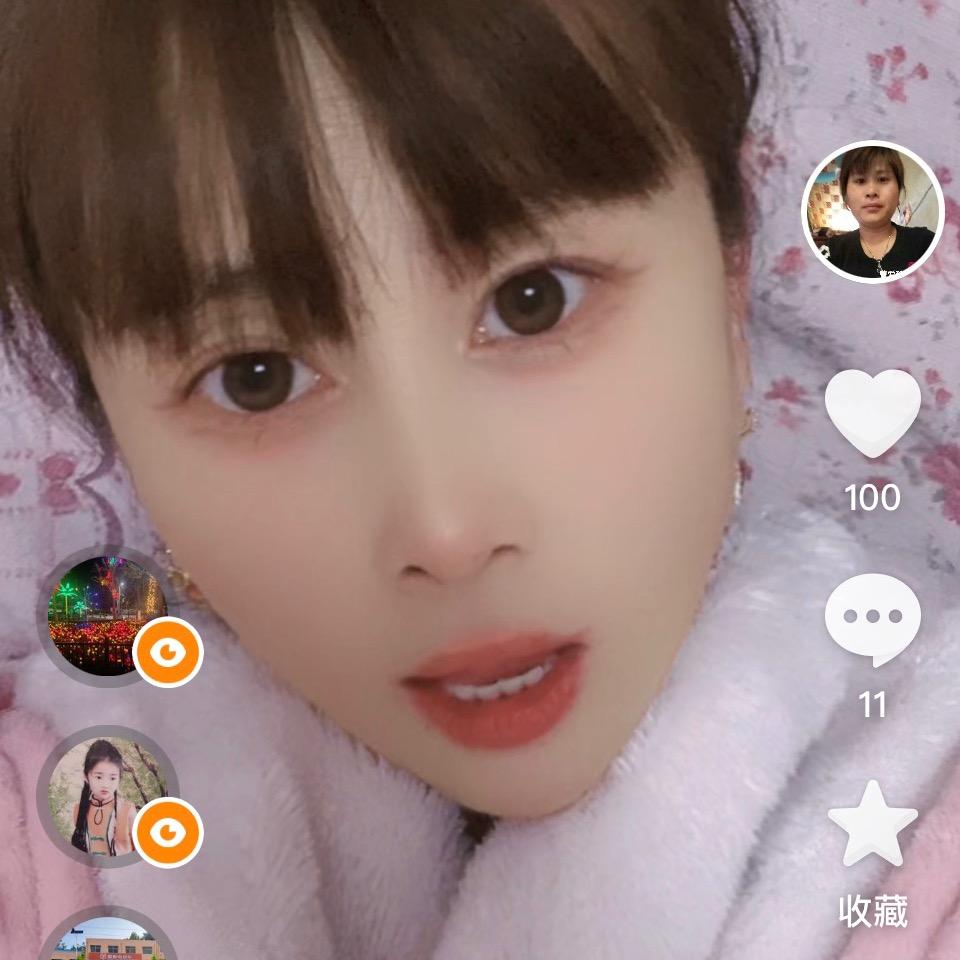This screenshot has width=960, height=960.
Task: Save the video with the 收藏 star
Action: (872, 826)
